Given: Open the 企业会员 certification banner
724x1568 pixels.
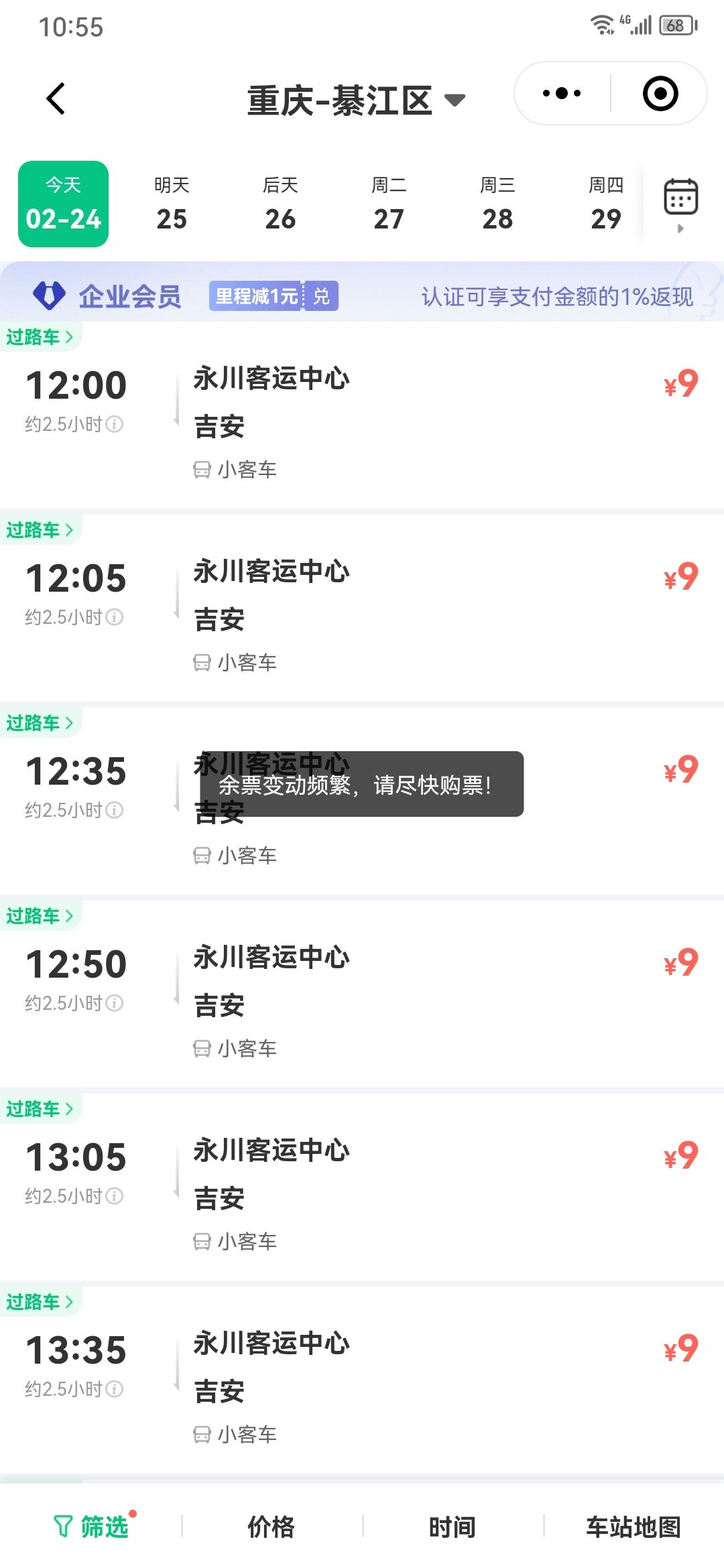Looking at the screenshot, I should [362, 295].
